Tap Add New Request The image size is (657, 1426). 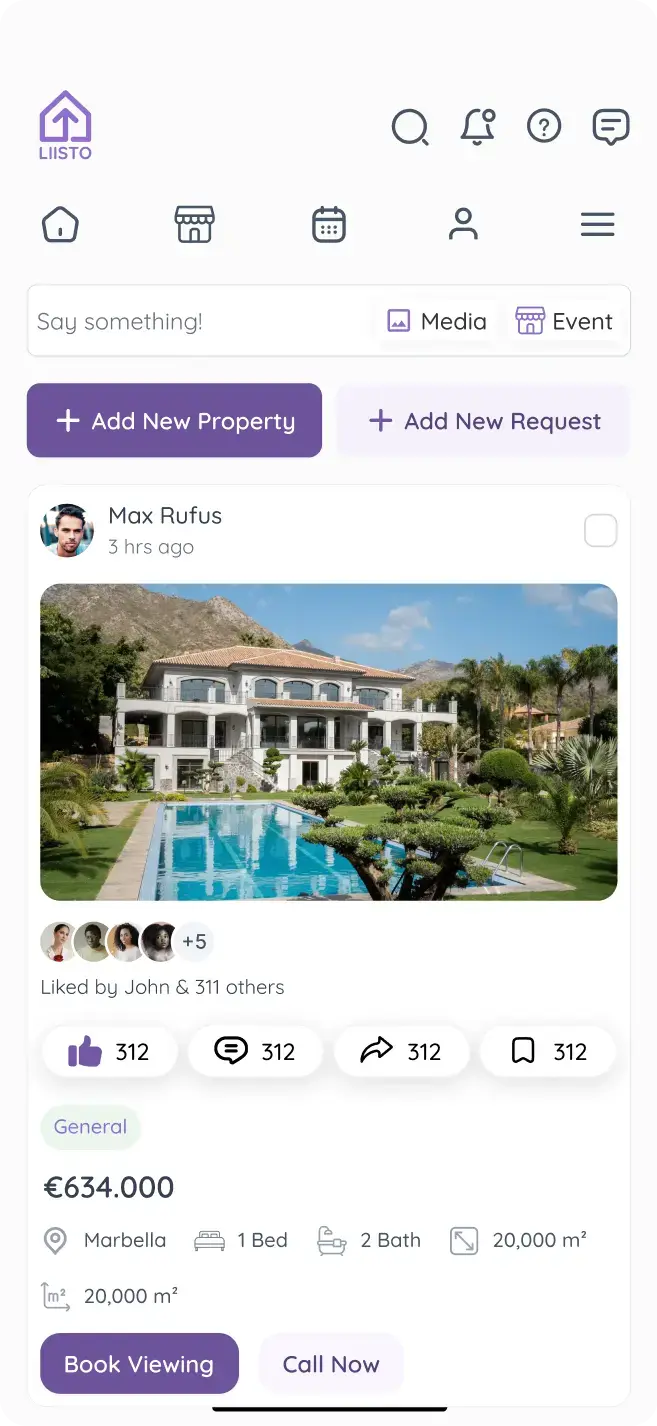click(x=484, y=421)
